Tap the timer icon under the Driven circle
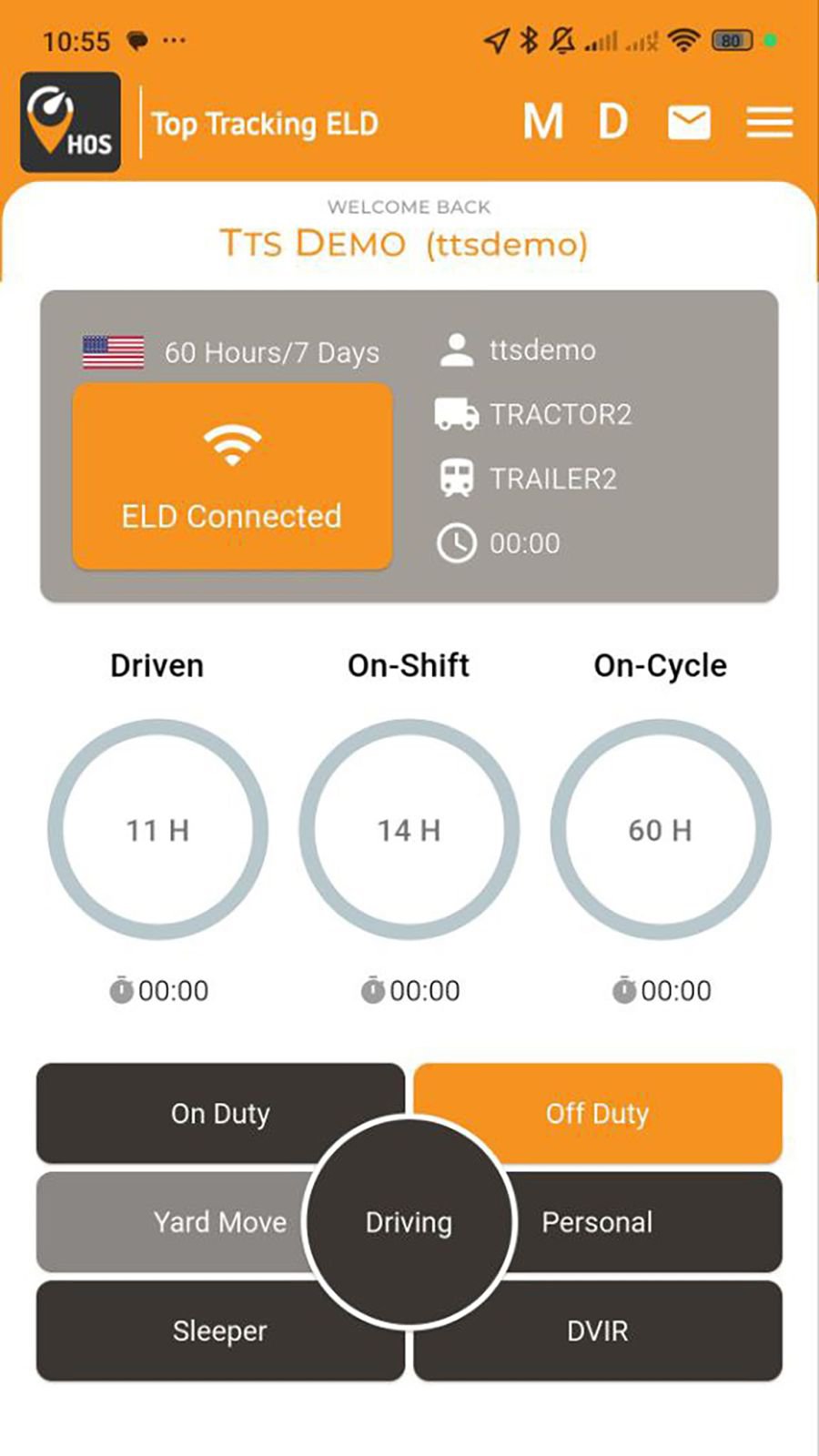Image resolution: width=819 pixels, height=1456 pixels. tap(119, 990)
